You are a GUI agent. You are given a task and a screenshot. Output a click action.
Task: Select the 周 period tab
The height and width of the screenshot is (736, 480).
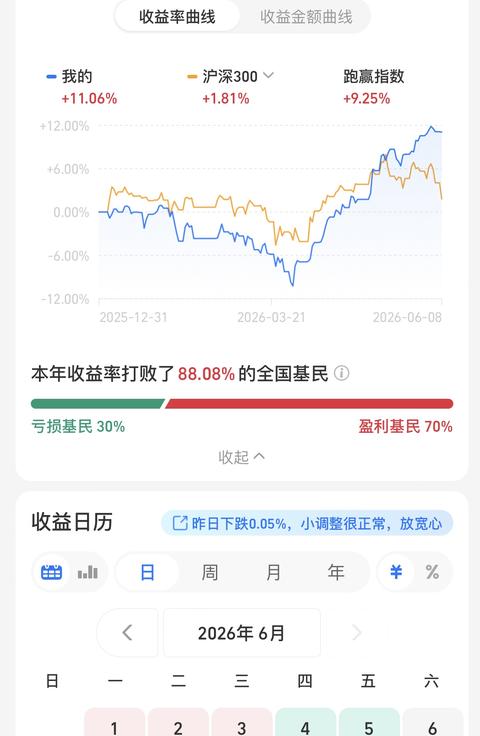[x=210, y=572]
